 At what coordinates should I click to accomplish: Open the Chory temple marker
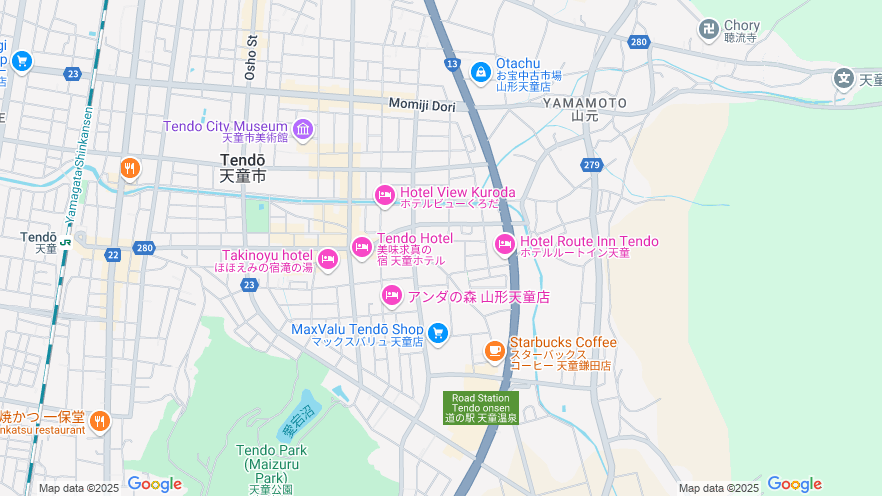click(x=709, y=29)
